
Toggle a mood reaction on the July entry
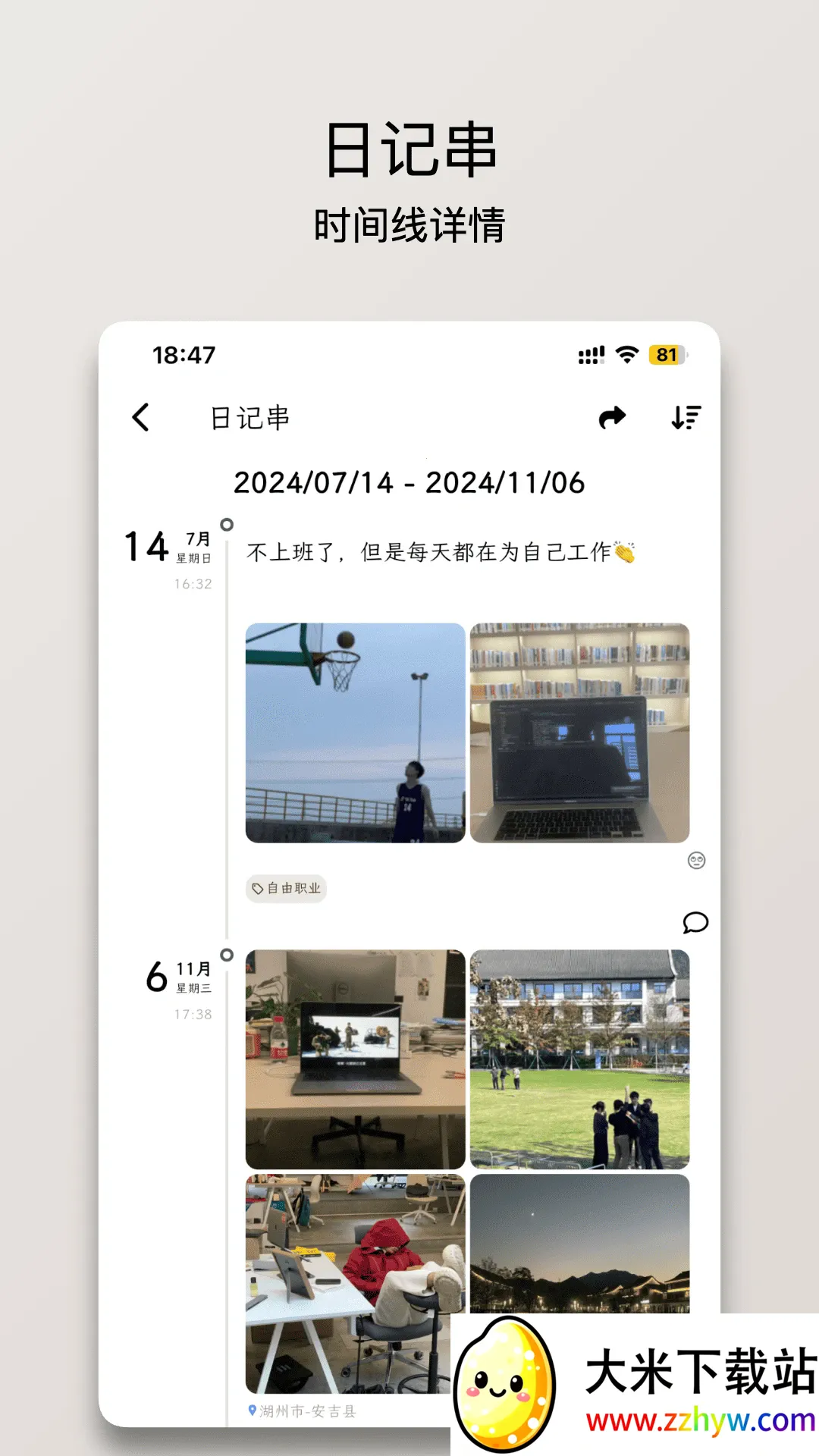[x=695, y=861]
